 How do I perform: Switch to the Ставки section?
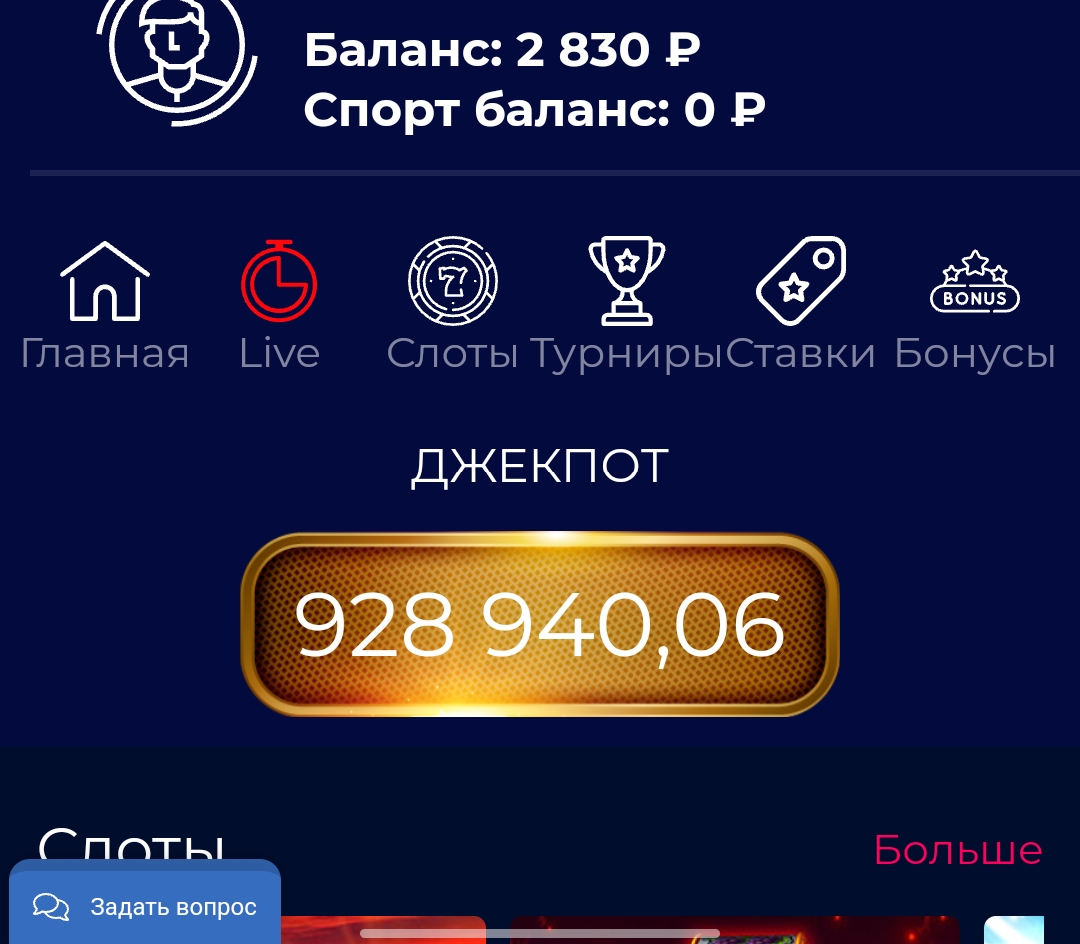click(800, 305)
